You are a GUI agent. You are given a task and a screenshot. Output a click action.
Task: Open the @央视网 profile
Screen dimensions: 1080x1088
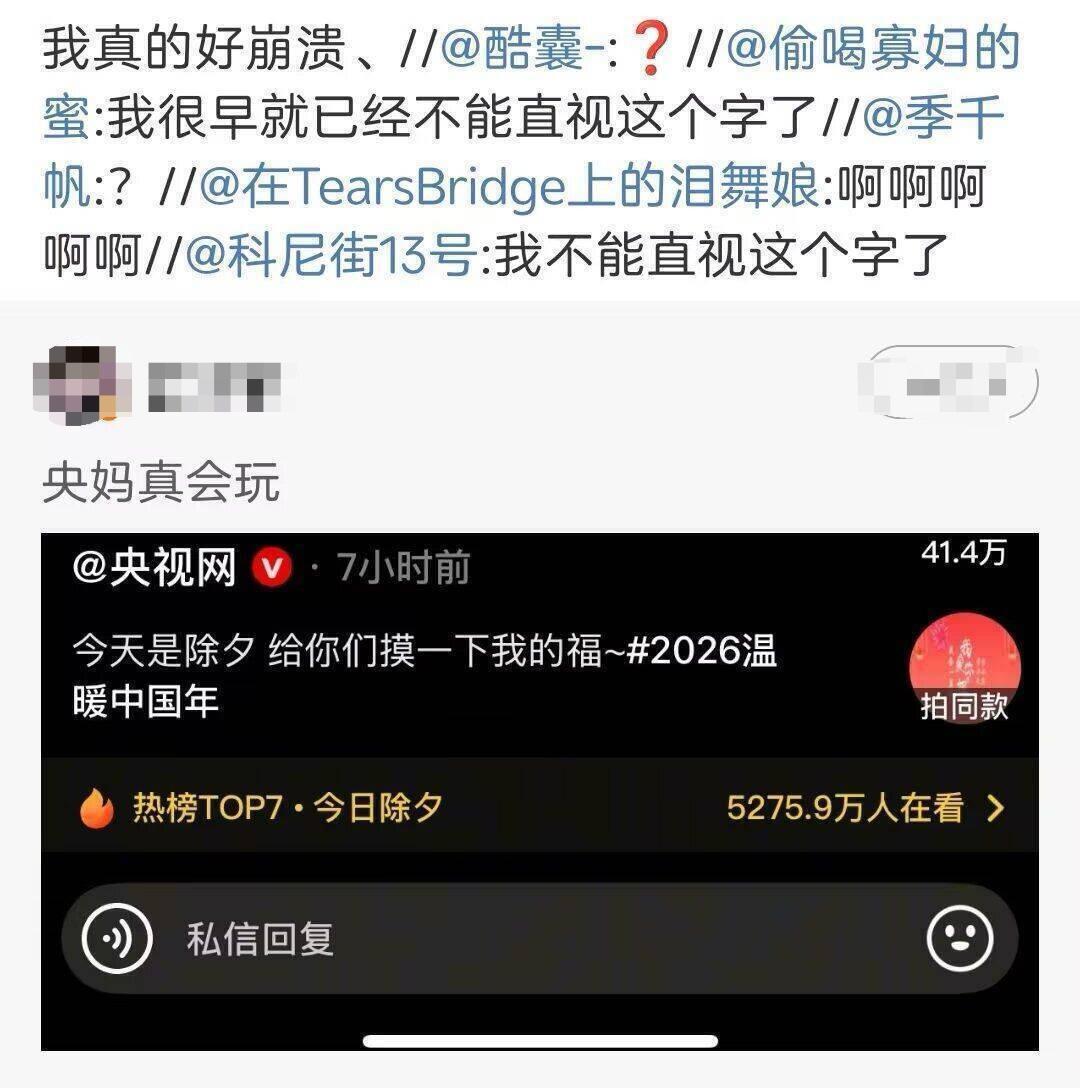point(154,567)
